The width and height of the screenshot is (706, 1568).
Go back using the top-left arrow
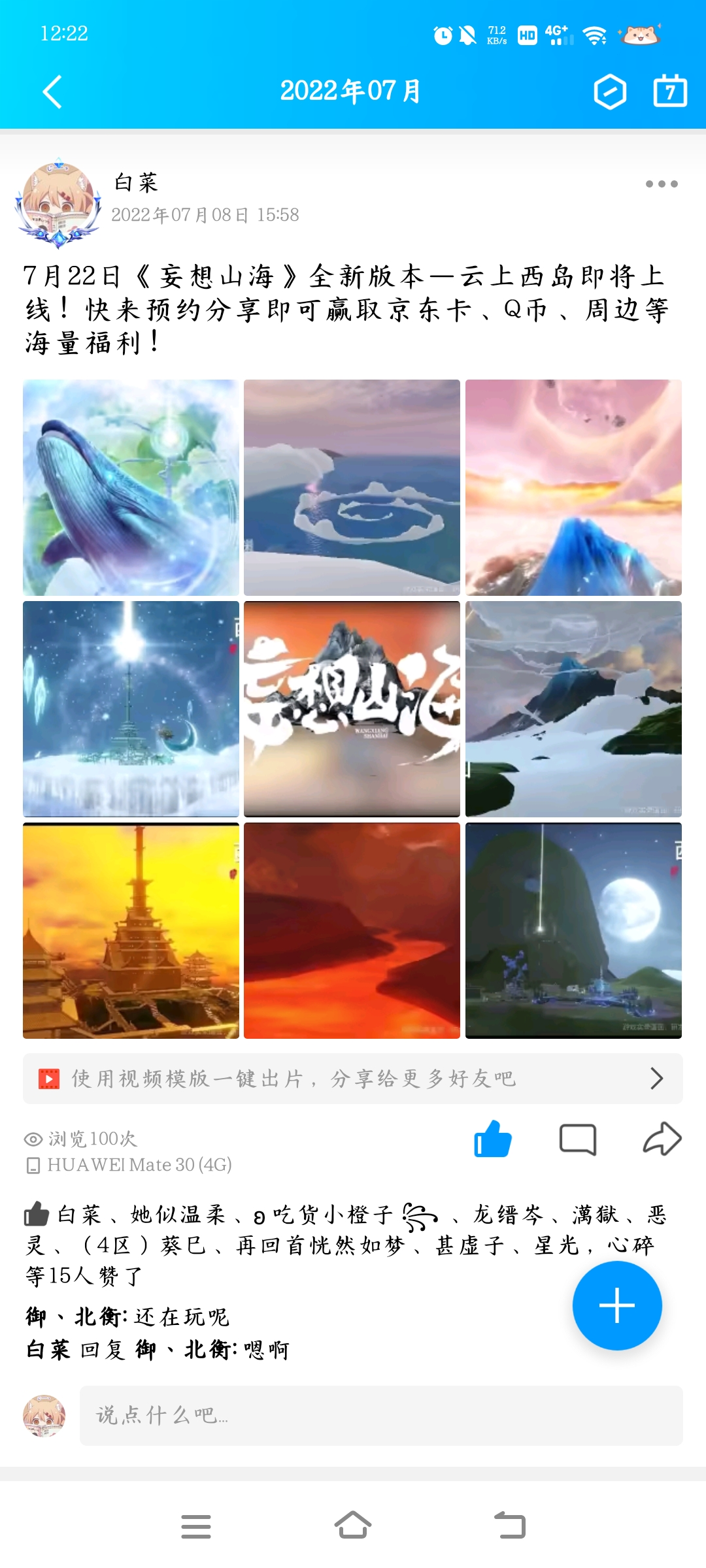click(x=52, y=91)
